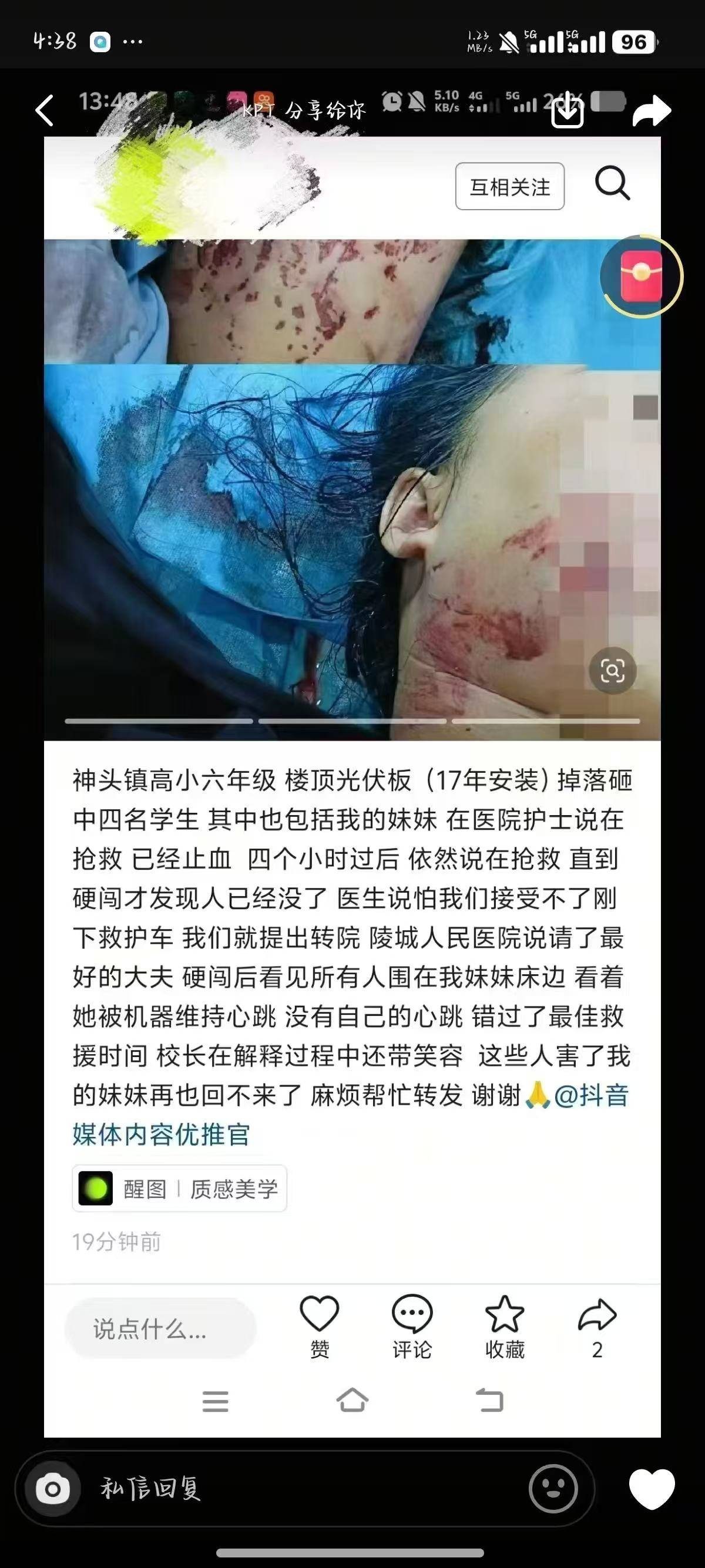This screenshot has width=705, height=1568.
Task: Open the camera next to reply field
Action: point(52,1489)
